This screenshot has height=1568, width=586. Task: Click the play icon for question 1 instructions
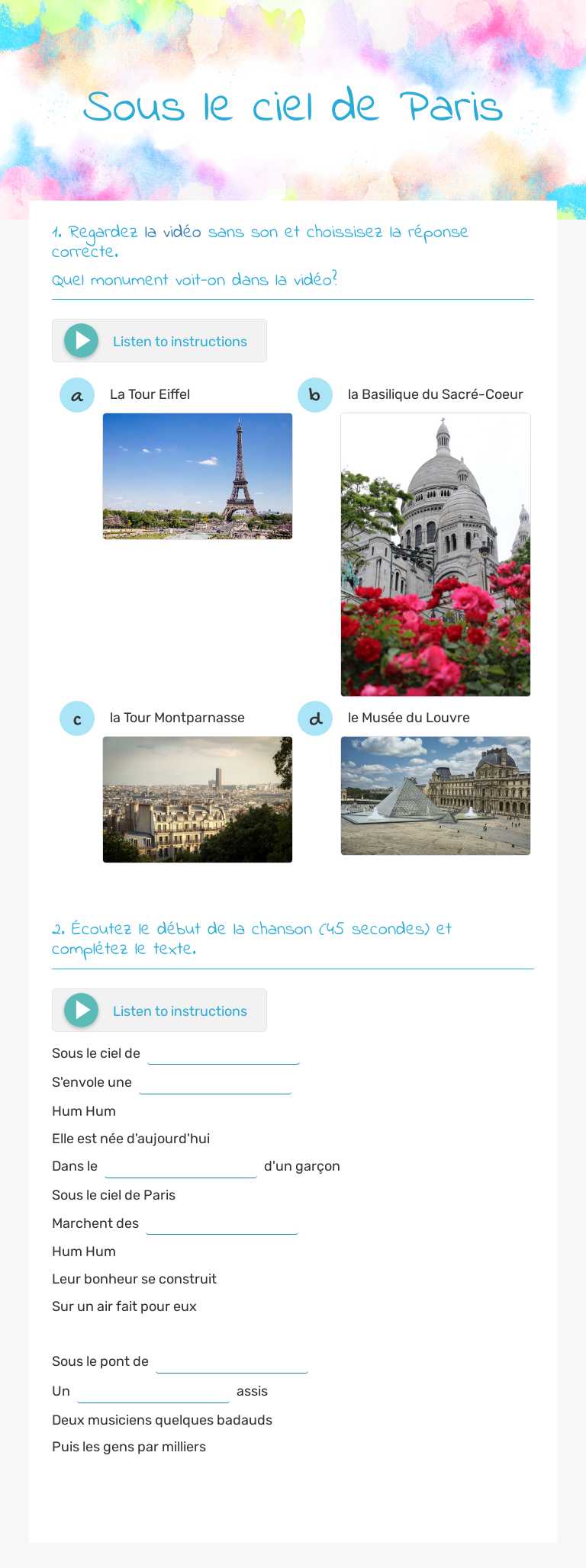pyautogui.click(x=80, y=341)
